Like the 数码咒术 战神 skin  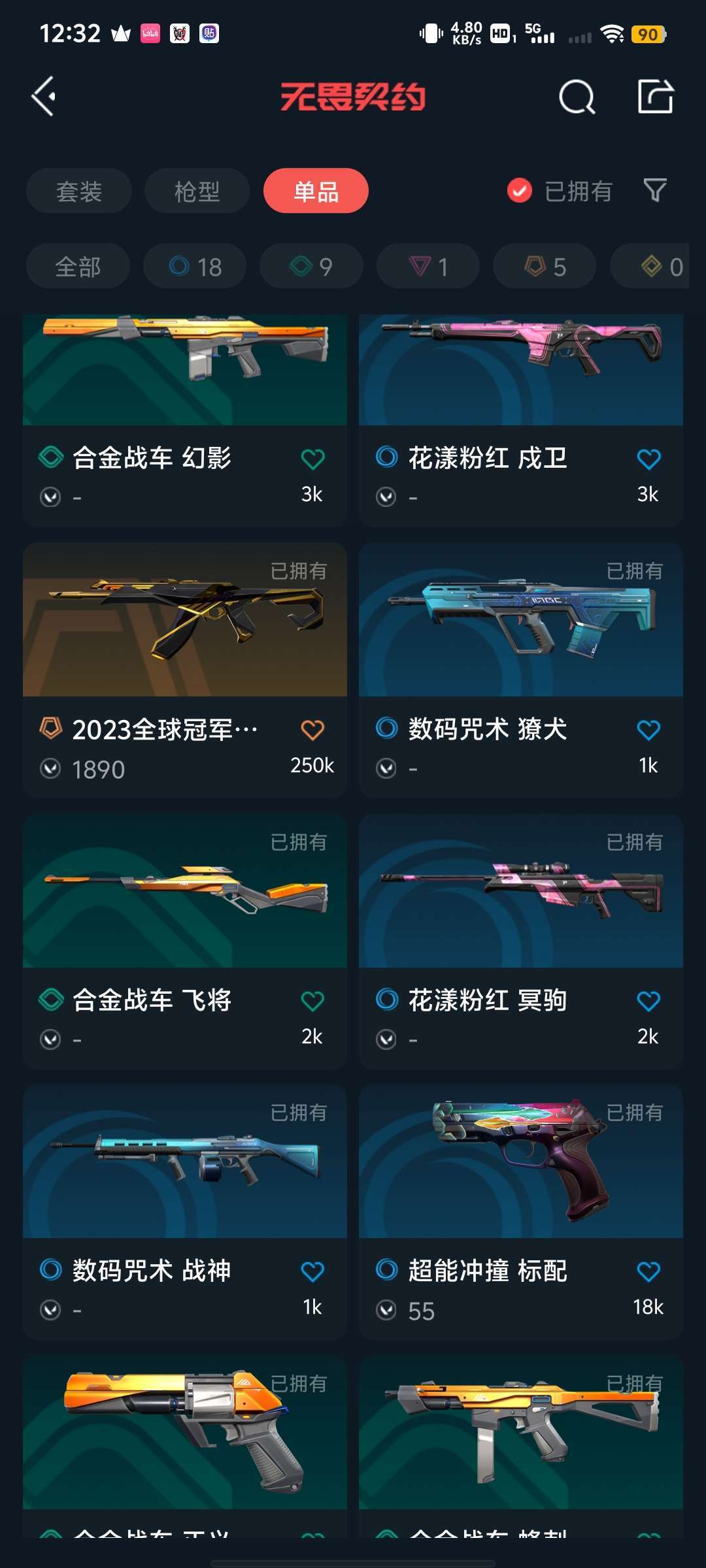312,1271
